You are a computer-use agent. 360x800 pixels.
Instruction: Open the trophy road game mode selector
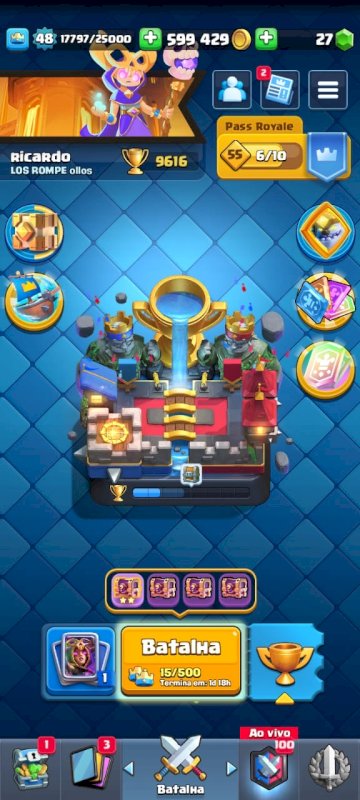[285, 663]
